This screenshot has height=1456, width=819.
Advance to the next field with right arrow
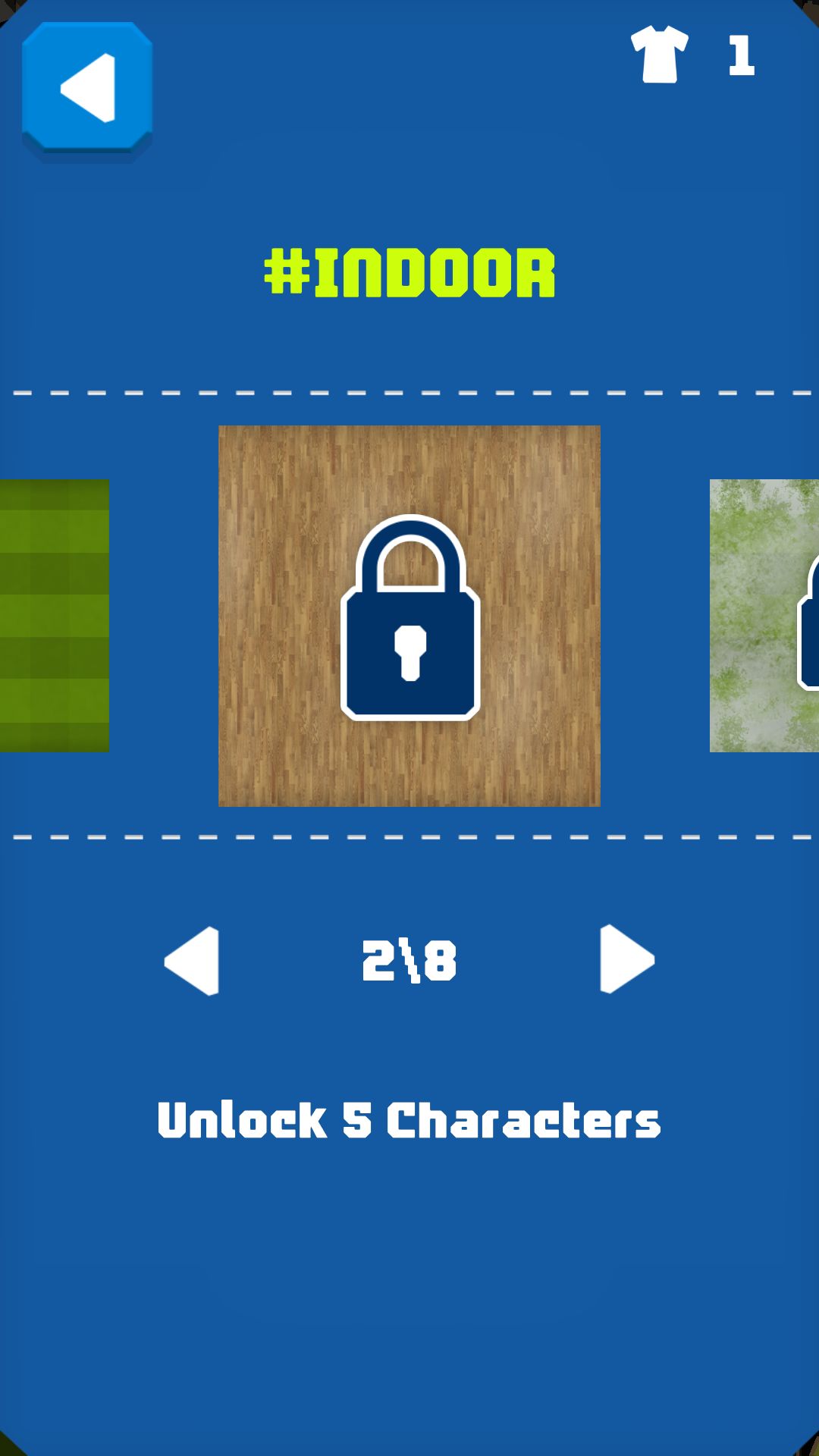pyautogui.click(x=627, y=959)
